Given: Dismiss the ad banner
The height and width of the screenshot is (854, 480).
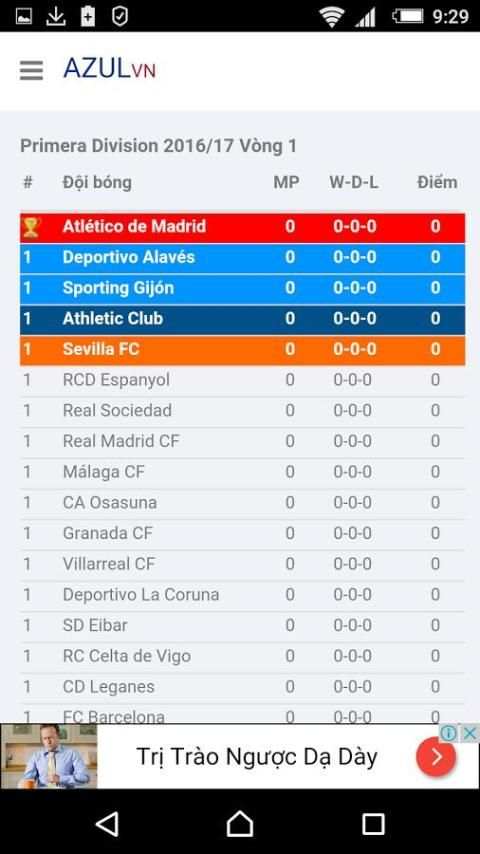Looking at the screenshot, I should [x=469, y=733].
